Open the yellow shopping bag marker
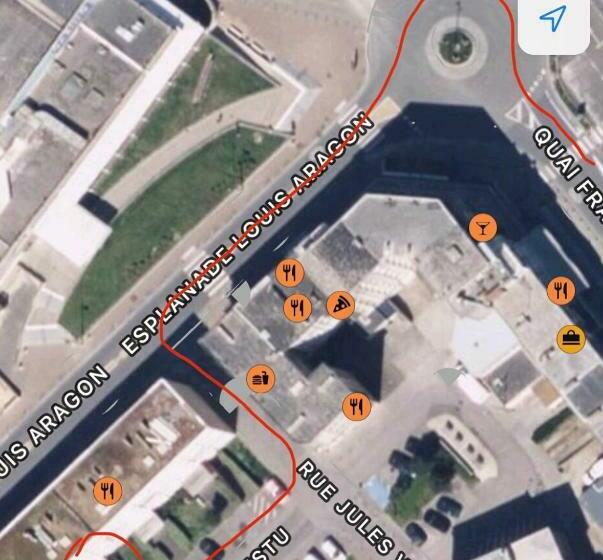603x560 pixels. click(x=571, y=339)
